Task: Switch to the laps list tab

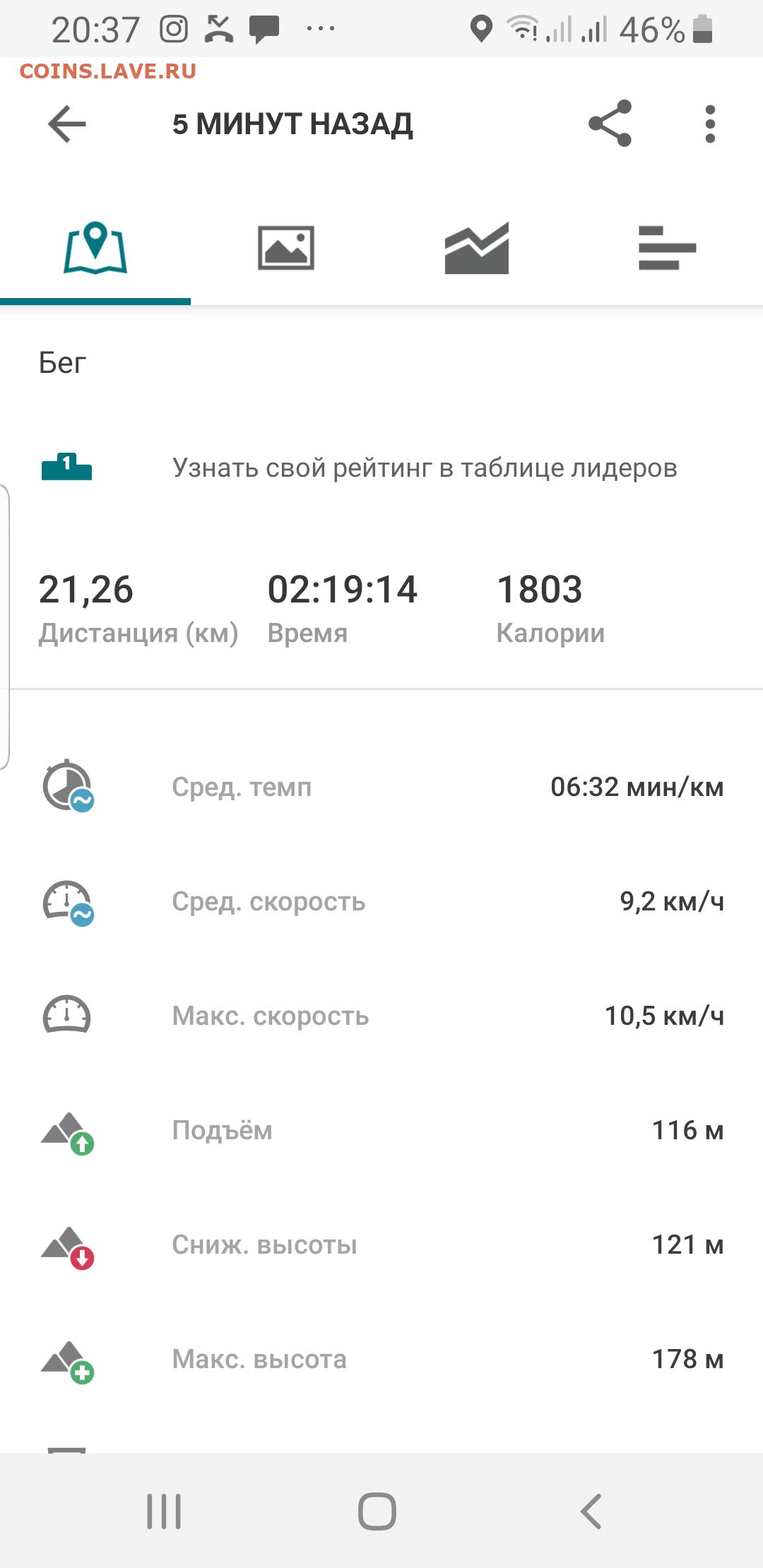Action: tap(668, 248)
